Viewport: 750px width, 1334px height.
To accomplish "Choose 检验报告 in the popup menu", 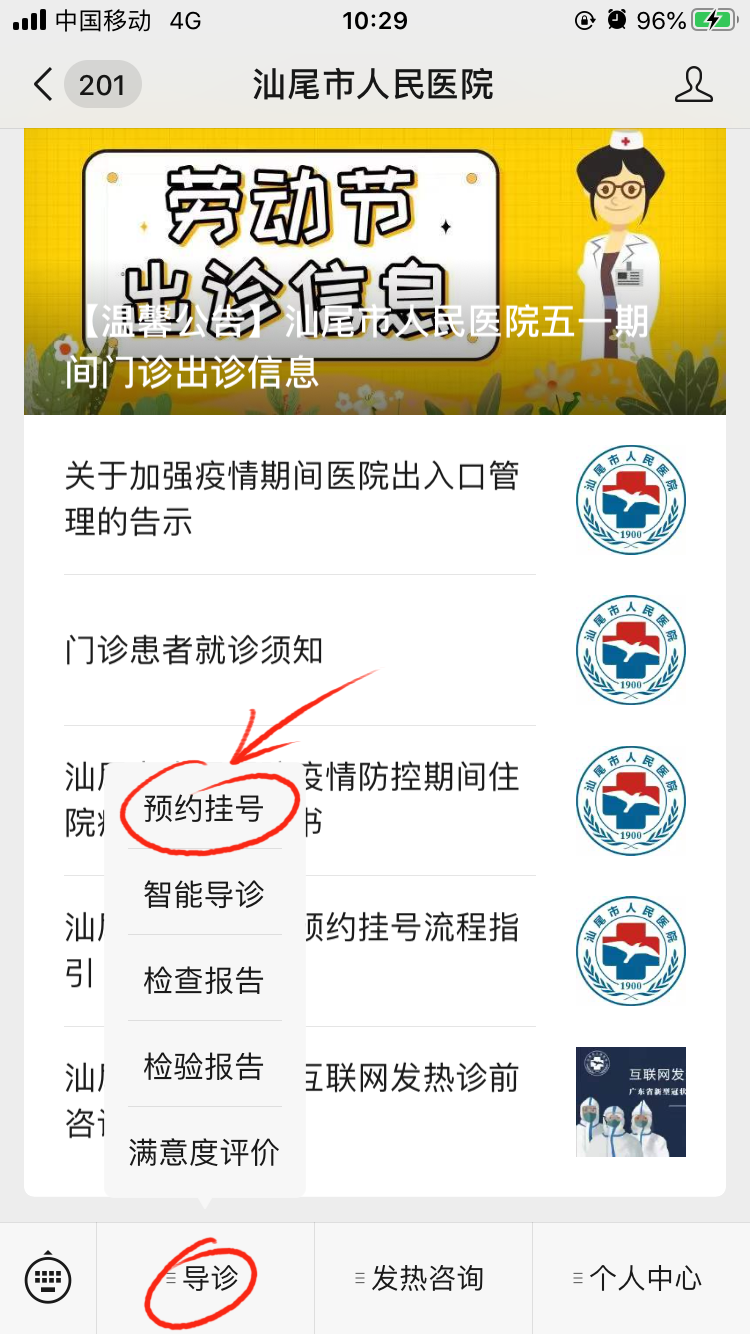I will (204, 1066).
